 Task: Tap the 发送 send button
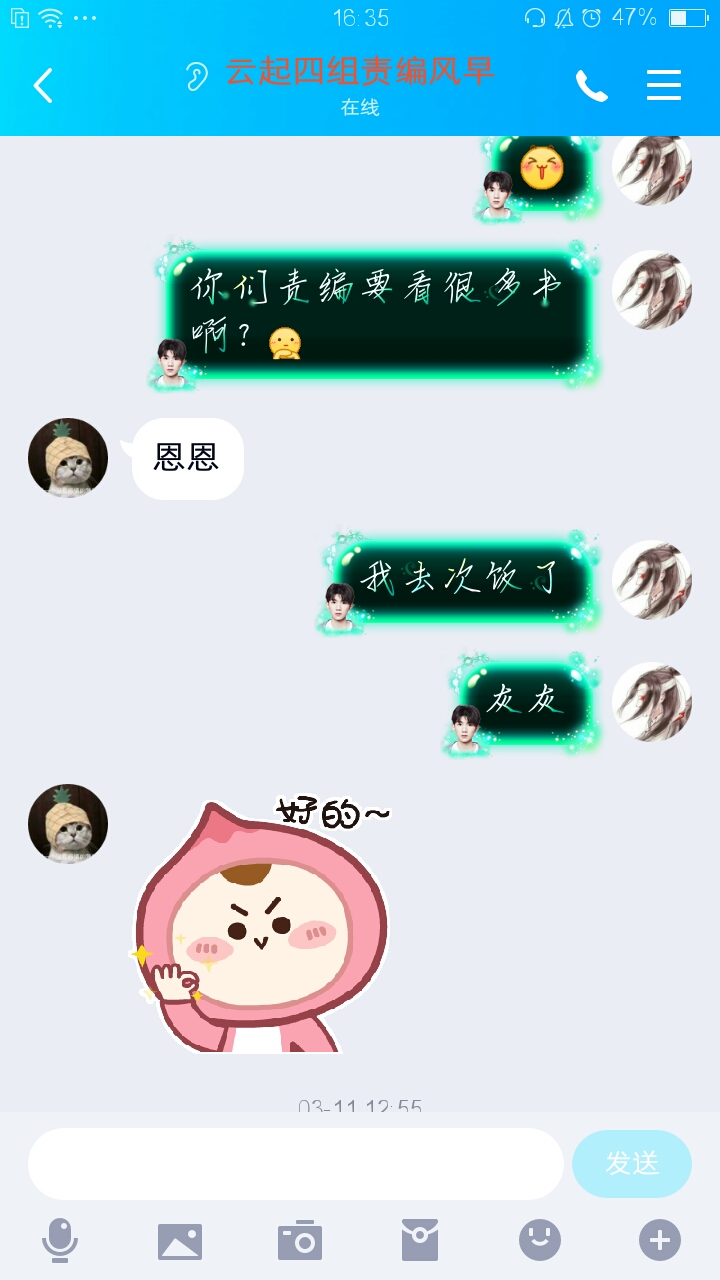[632, 1164]
